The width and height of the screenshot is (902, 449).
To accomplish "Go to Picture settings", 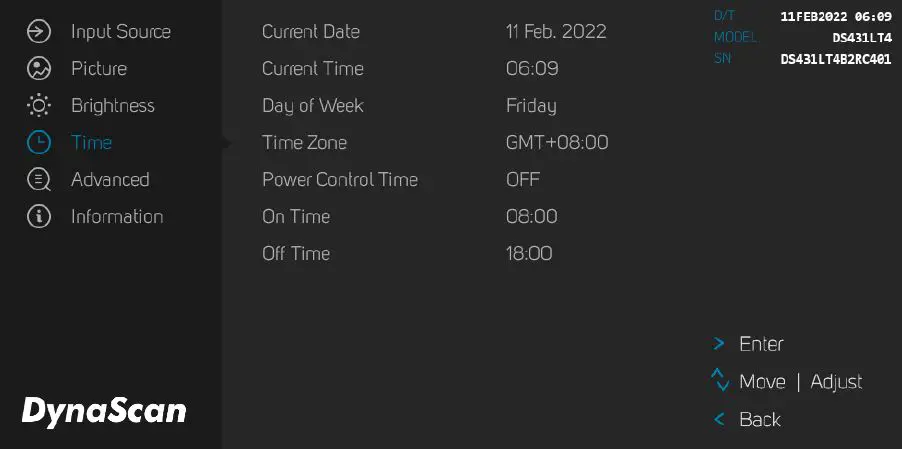I will pos(98,69).
